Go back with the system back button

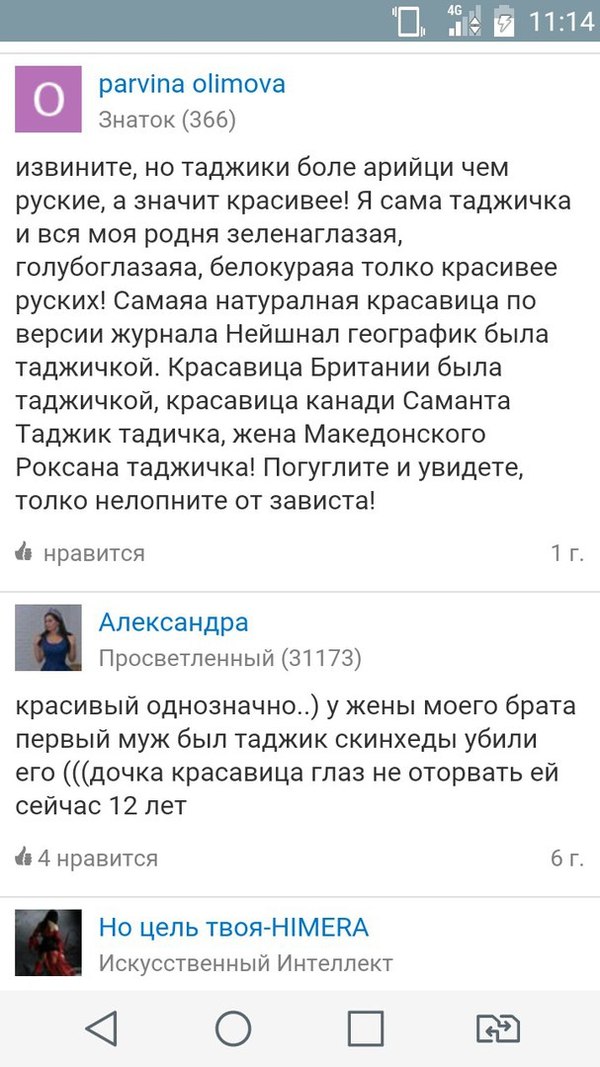point(100,1027)
